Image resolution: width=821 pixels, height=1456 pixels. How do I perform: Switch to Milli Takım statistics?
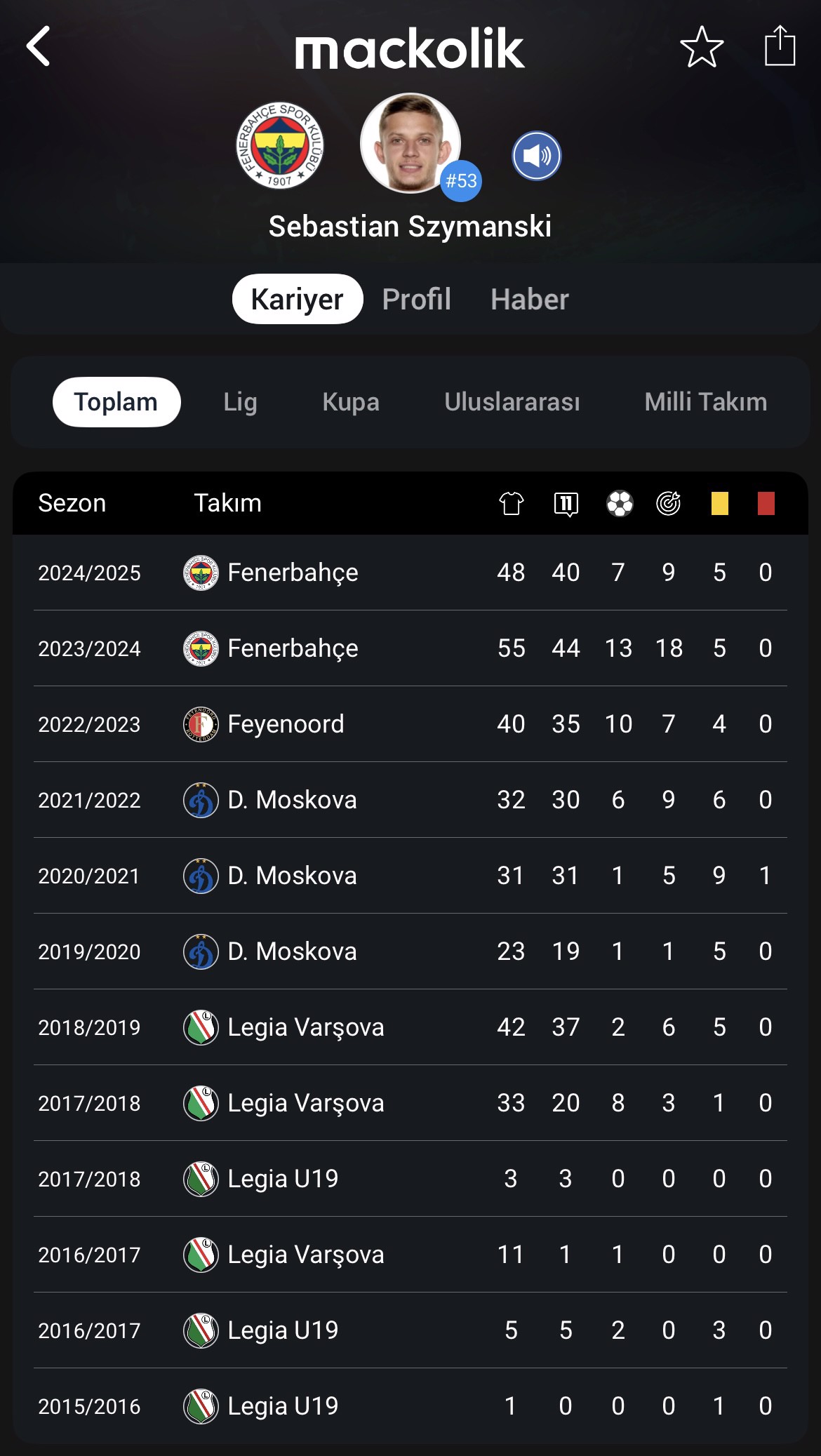[x=706, y=402]
